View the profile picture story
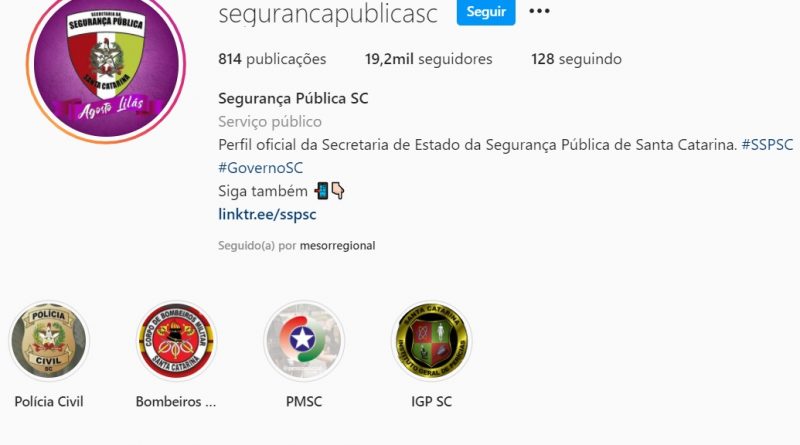 click(106, 65)
